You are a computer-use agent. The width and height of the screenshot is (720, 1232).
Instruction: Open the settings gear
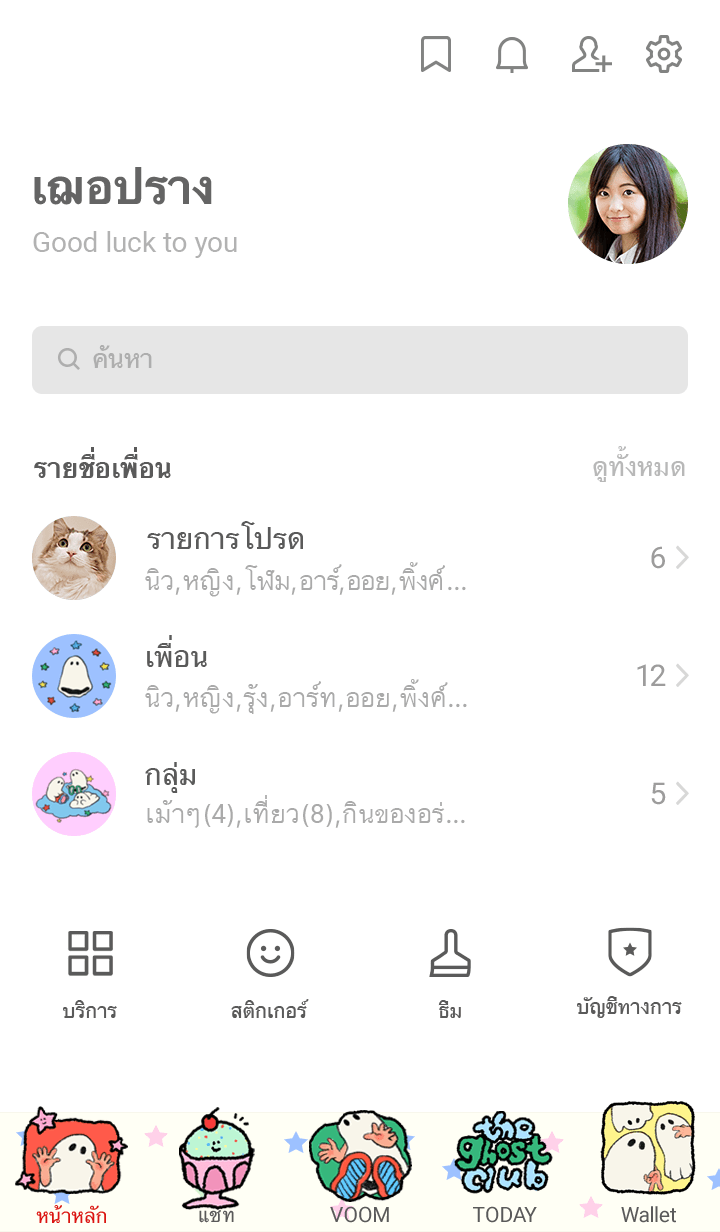(x=664, y=55)
